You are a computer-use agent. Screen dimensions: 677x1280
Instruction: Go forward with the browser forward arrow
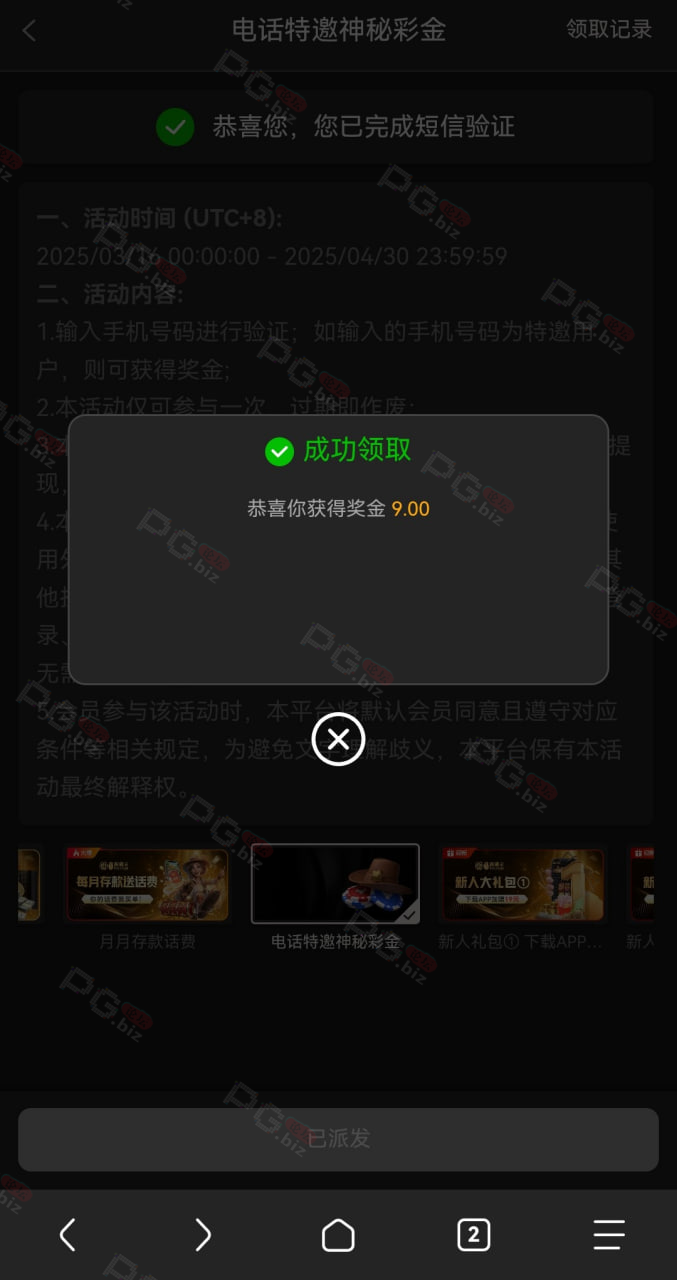(x=202, y=1235)
